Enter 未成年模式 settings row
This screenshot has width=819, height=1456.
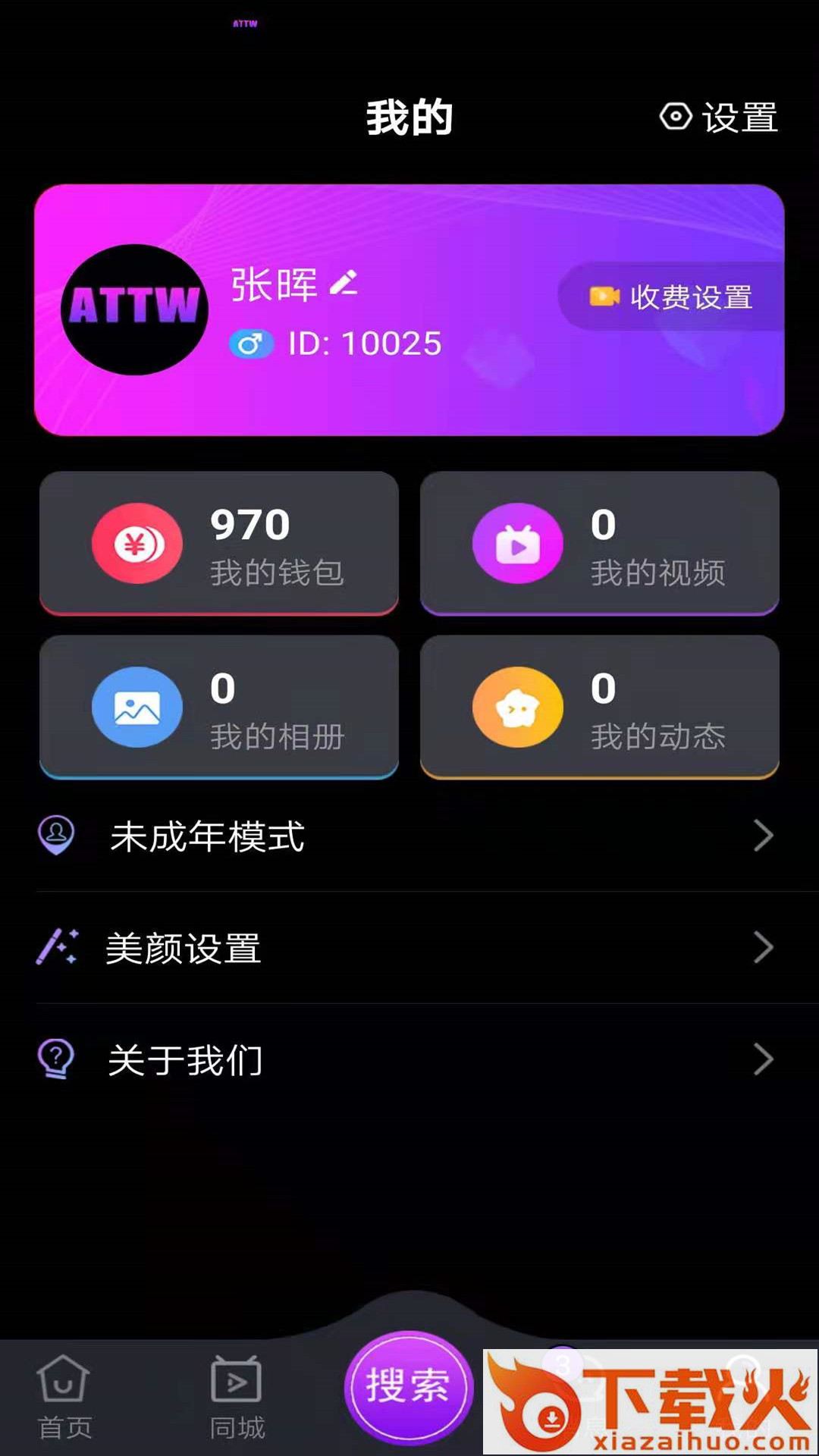click(x=409, y=836)
